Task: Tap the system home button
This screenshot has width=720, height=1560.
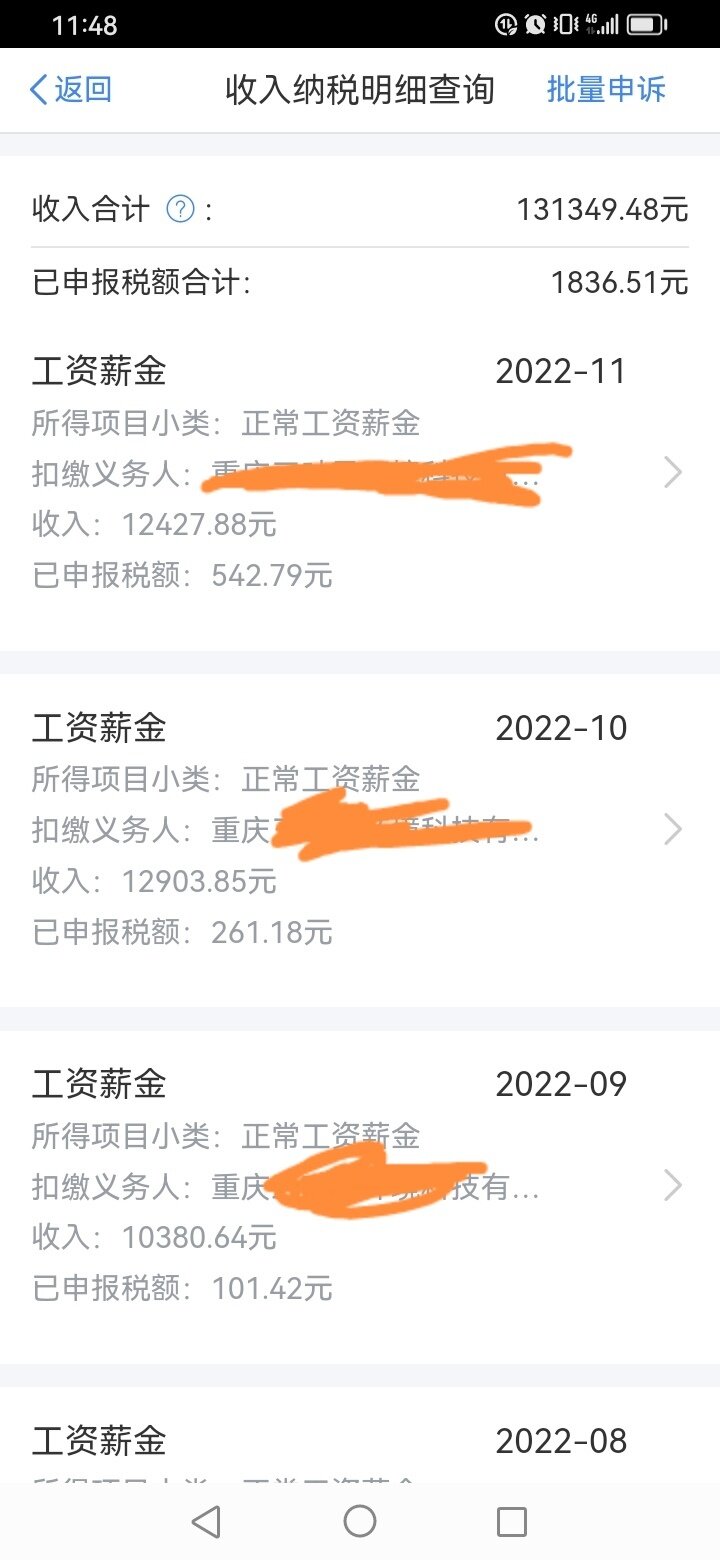Action: [x=360, y=1522]
